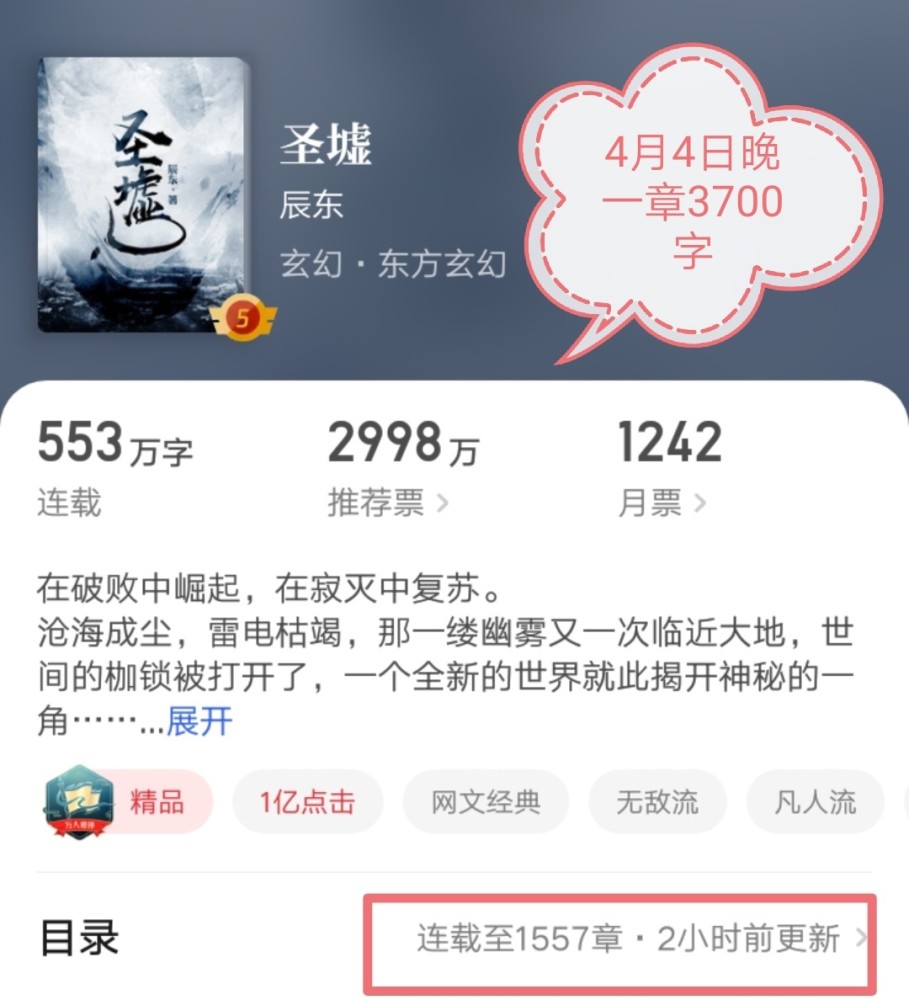Open 目录 chapter list, 连载至1557章
The image size is (909, 1000).
(640, 940)
